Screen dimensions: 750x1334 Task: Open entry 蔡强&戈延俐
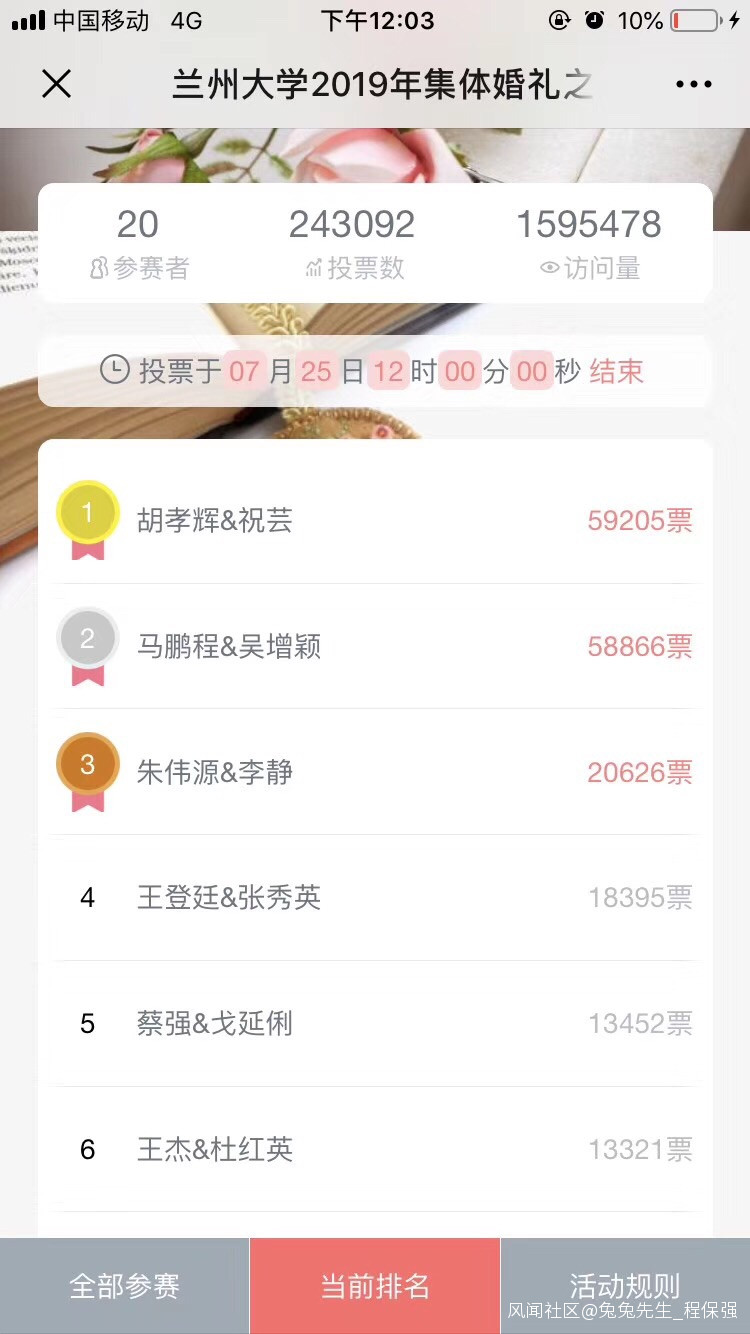[x=215, y=1024]
